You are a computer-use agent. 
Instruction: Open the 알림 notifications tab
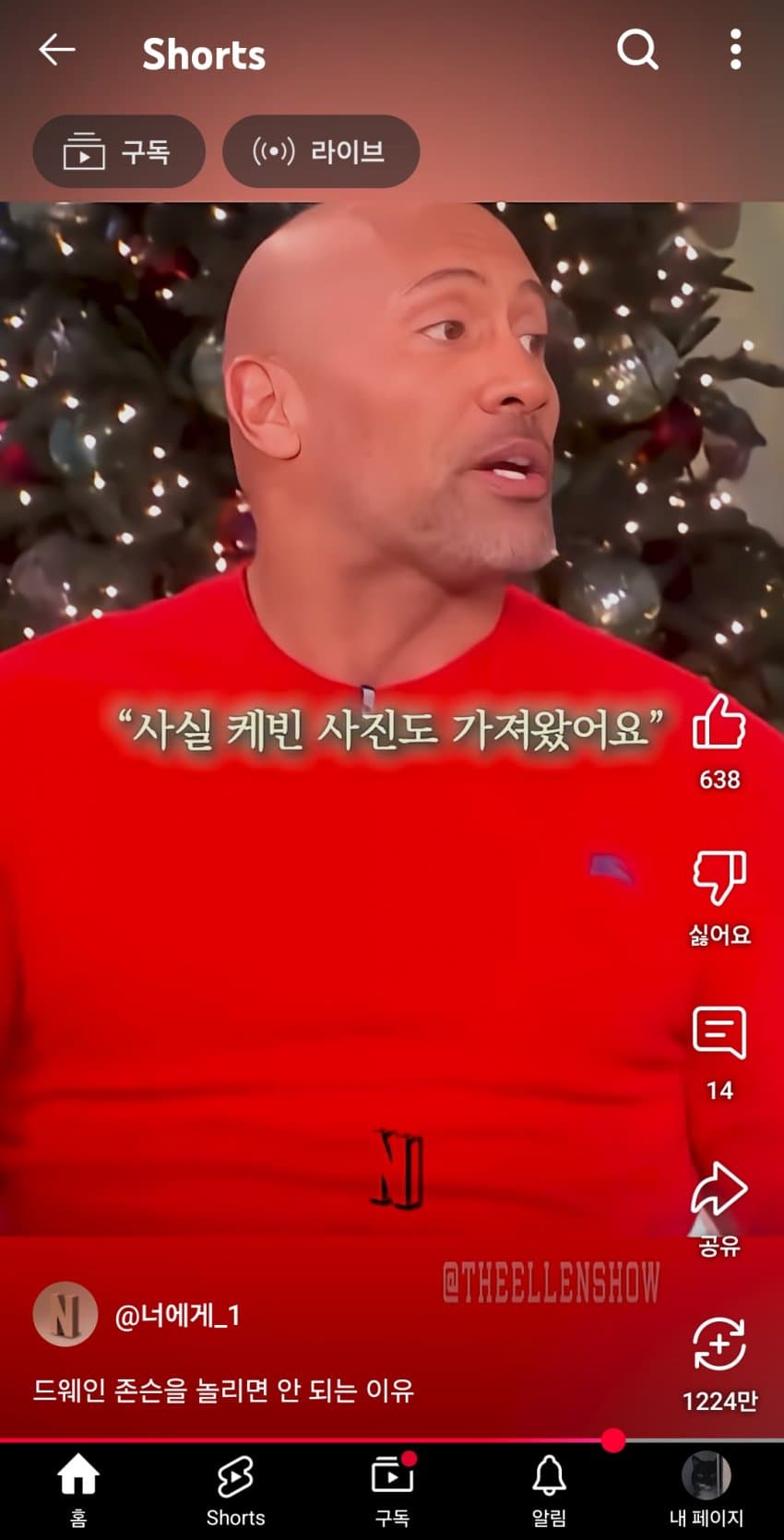(x=549, y=1488)
